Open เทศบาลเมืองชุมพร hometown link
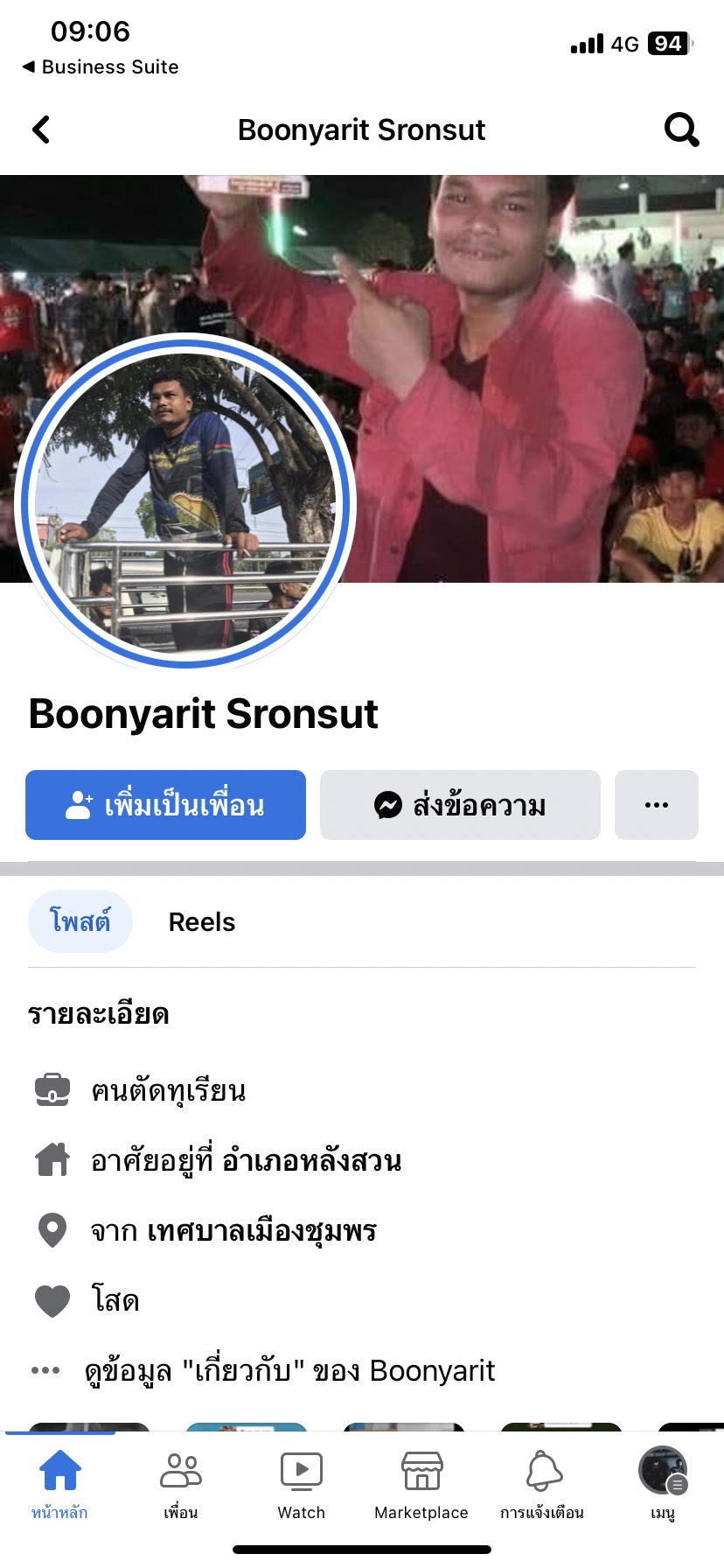 (x=261, y=1231)
